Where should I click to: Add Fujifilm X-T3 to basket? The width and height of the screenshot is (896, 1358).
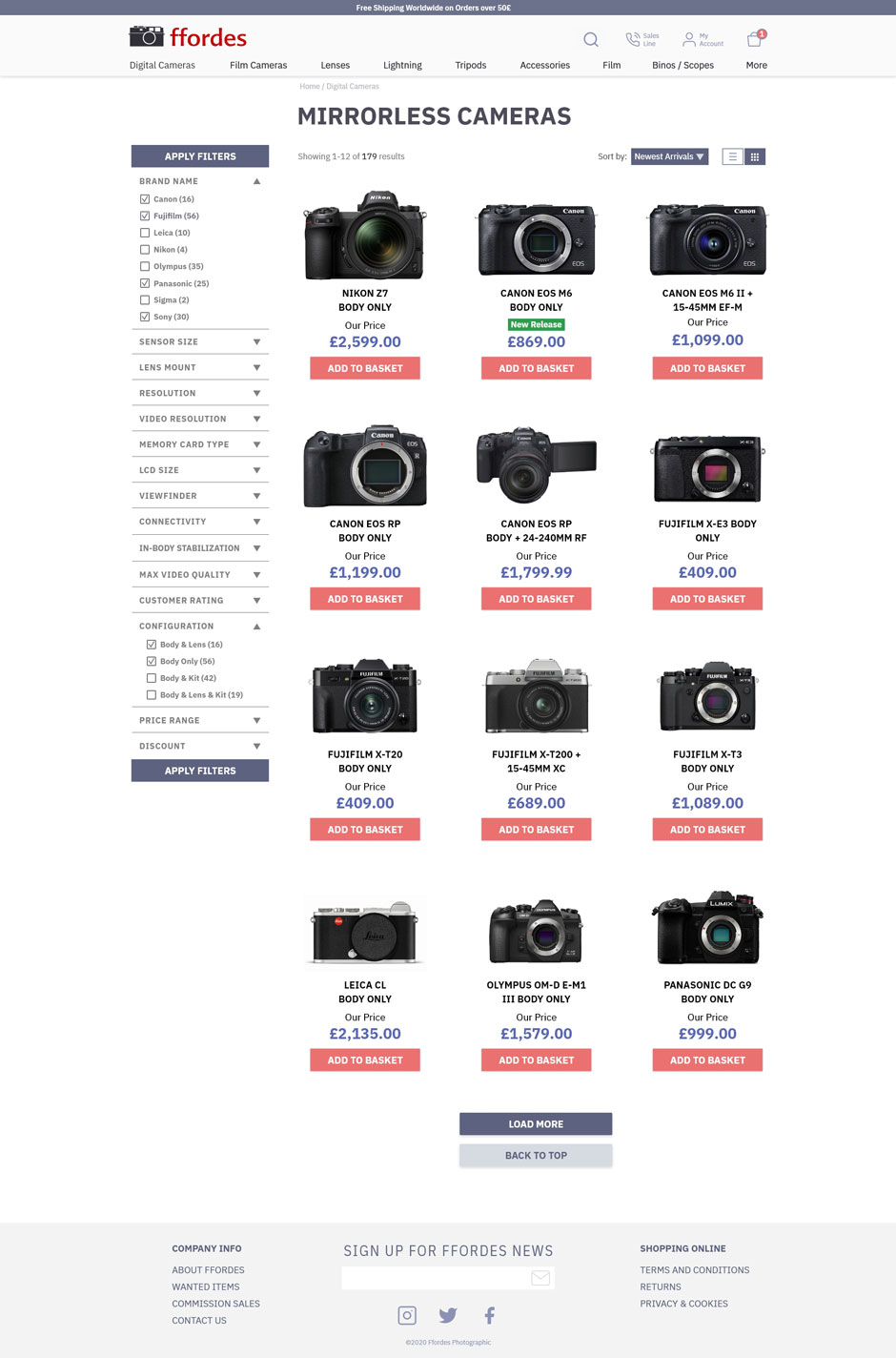[707, 830]
